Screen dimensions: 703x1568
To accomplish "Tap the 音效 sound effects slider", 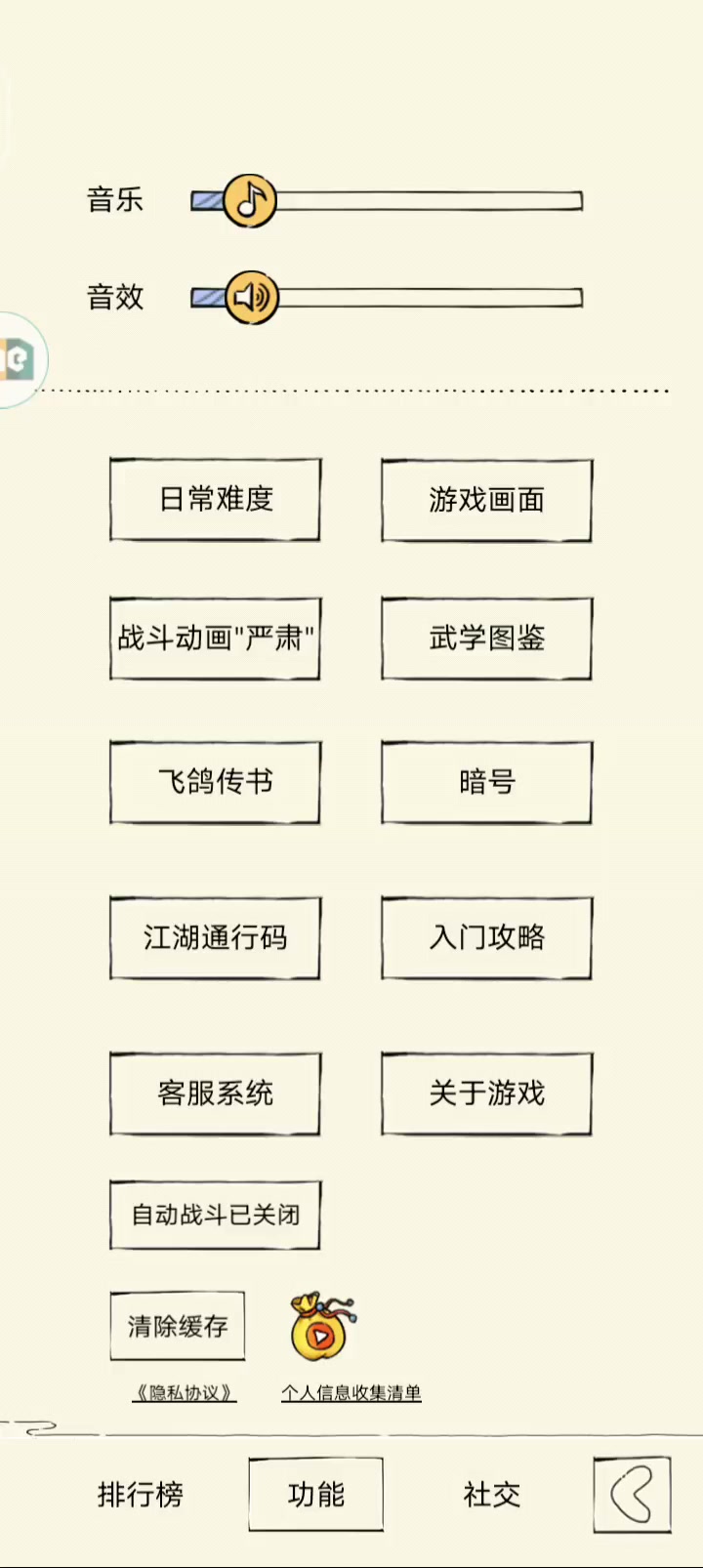I will [x=387, y=298].
